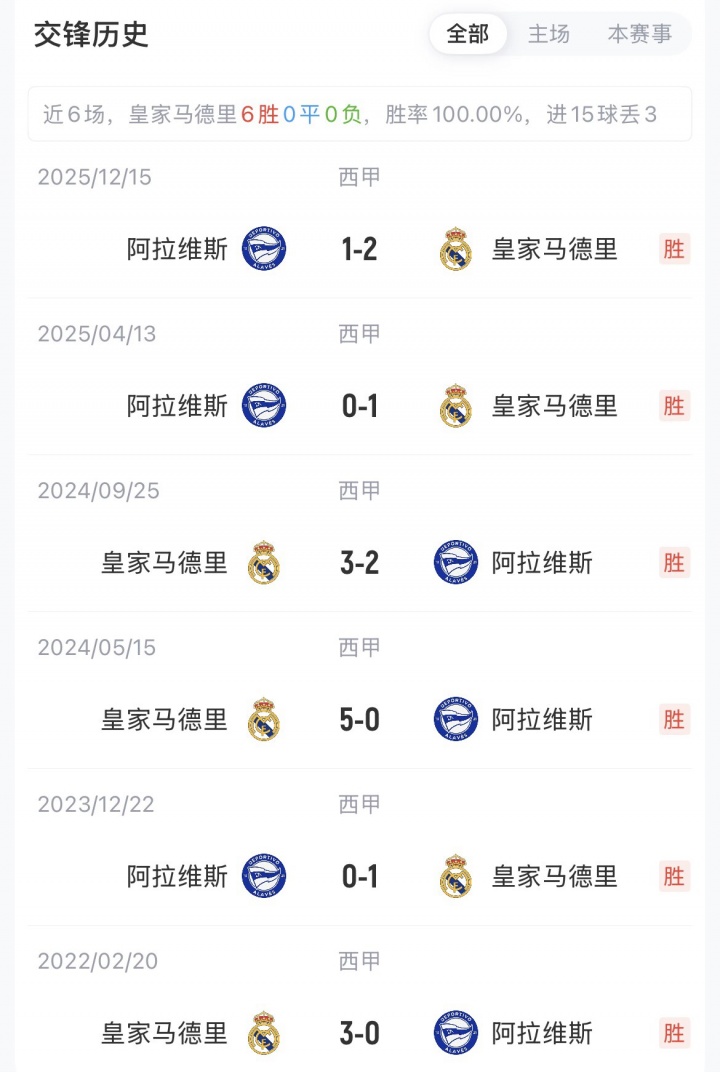Image resolution: width=720 pixels, height=1072 pixels.
Task: Select the 全部 filter tab
Action: [468, 34]
